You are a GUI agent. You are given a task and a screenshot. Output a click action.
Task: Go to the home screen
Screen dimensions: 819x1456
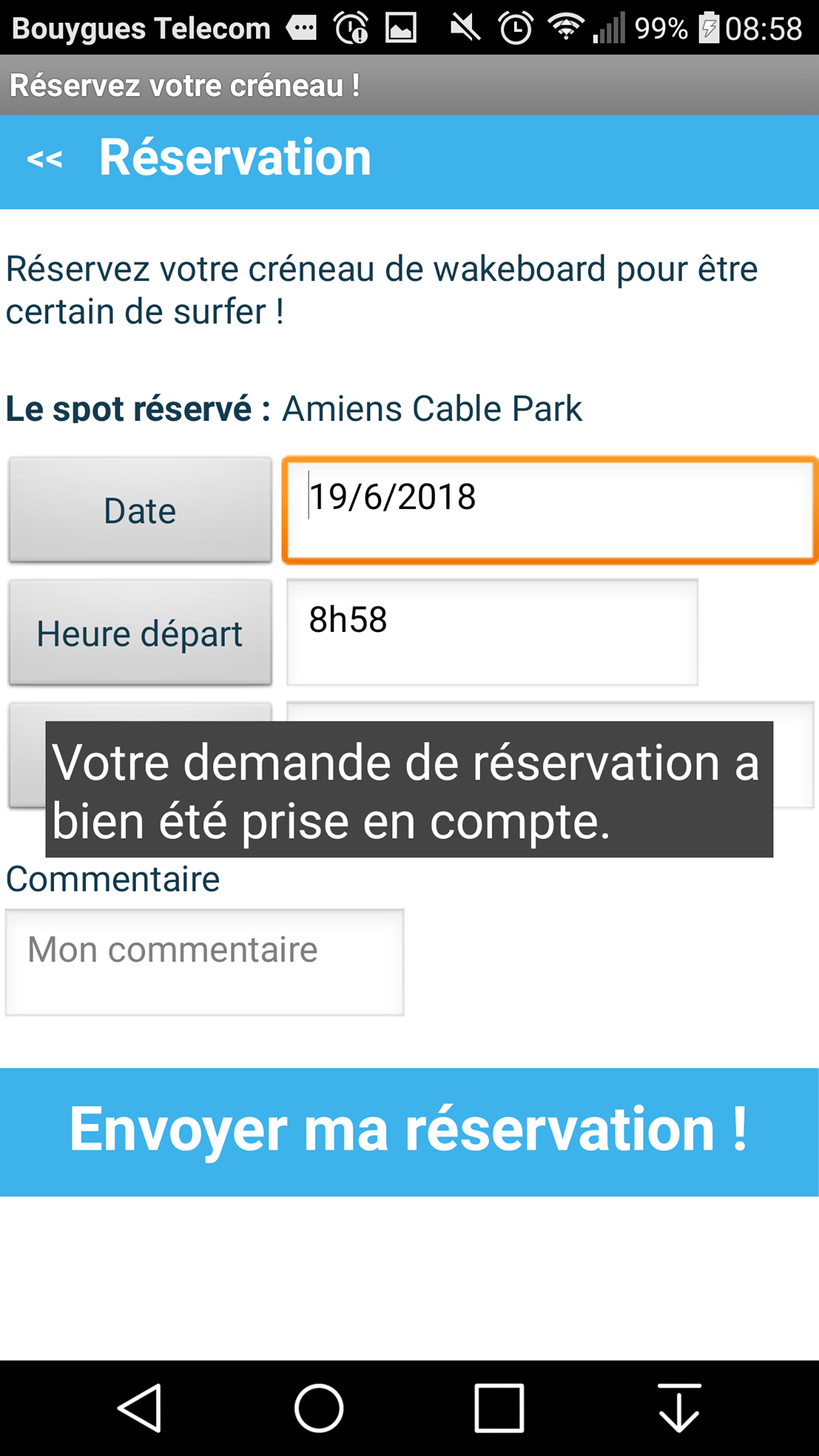coord(319,1408)
